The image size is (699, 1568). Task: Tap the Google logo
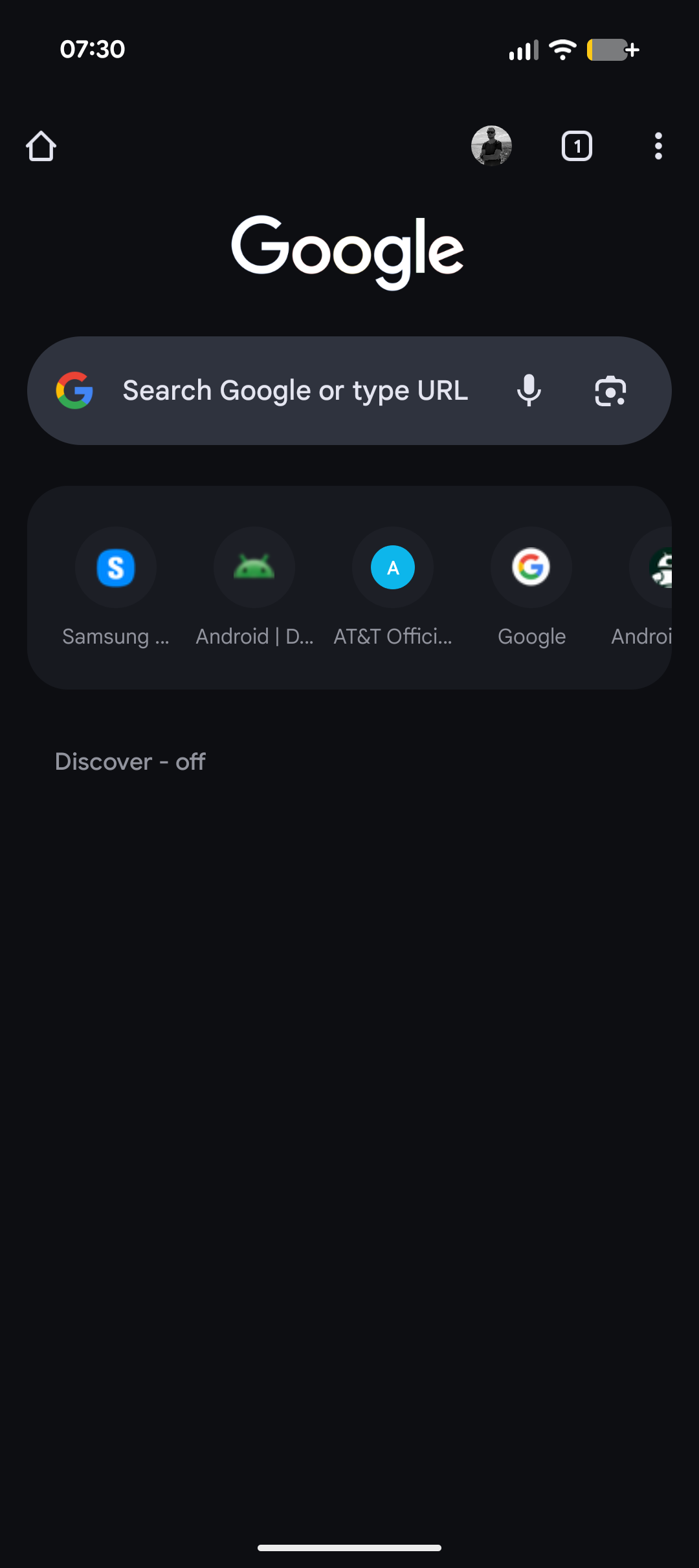(x=348, y=249)
